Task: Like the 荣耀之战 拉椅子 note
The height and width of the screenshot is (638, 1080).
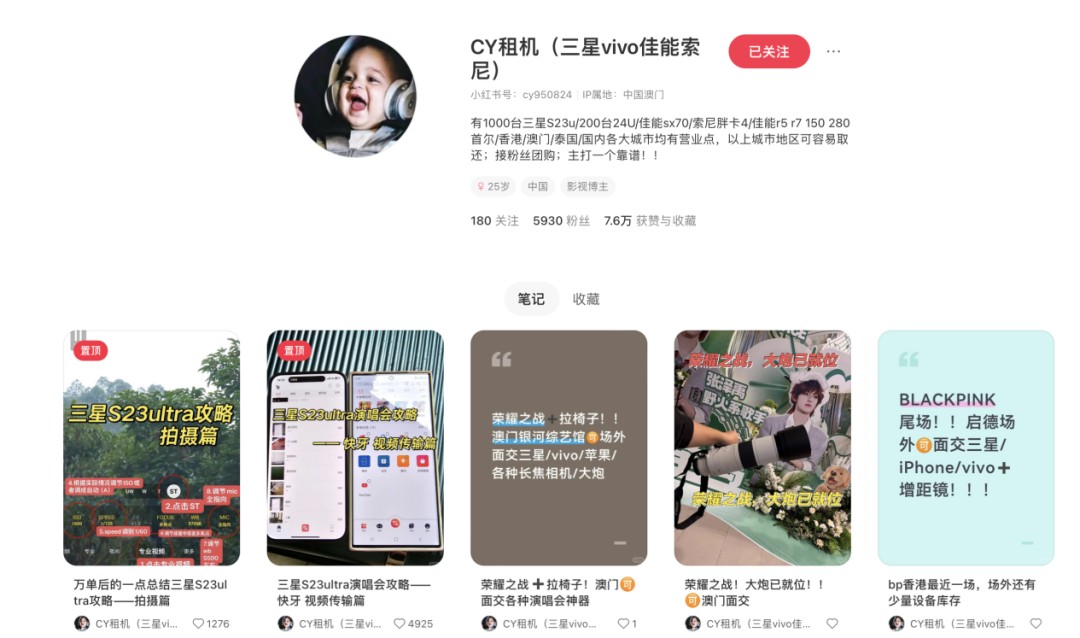Action: click(x=623, y=623)
